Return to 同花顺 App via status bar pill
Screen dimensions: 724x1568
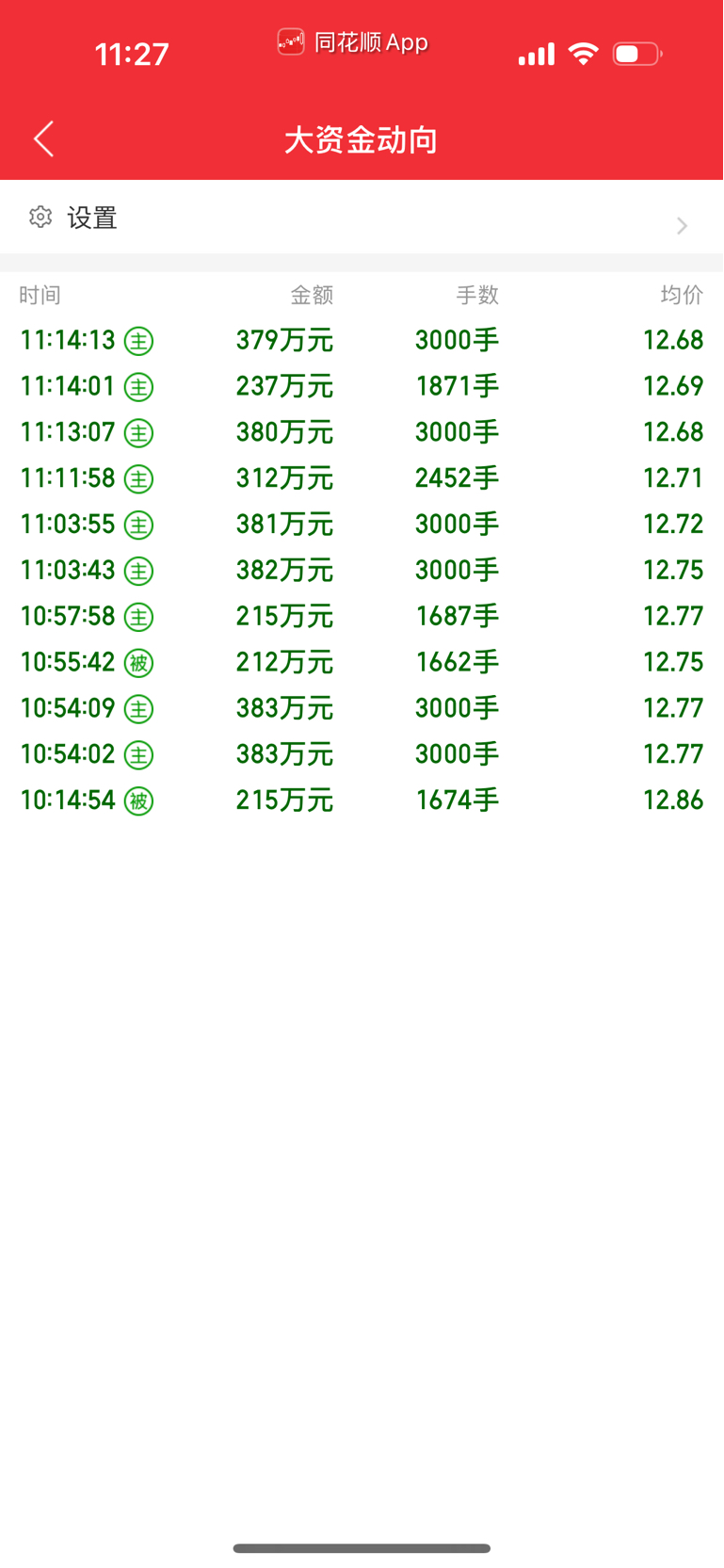[x=353, y=42]
